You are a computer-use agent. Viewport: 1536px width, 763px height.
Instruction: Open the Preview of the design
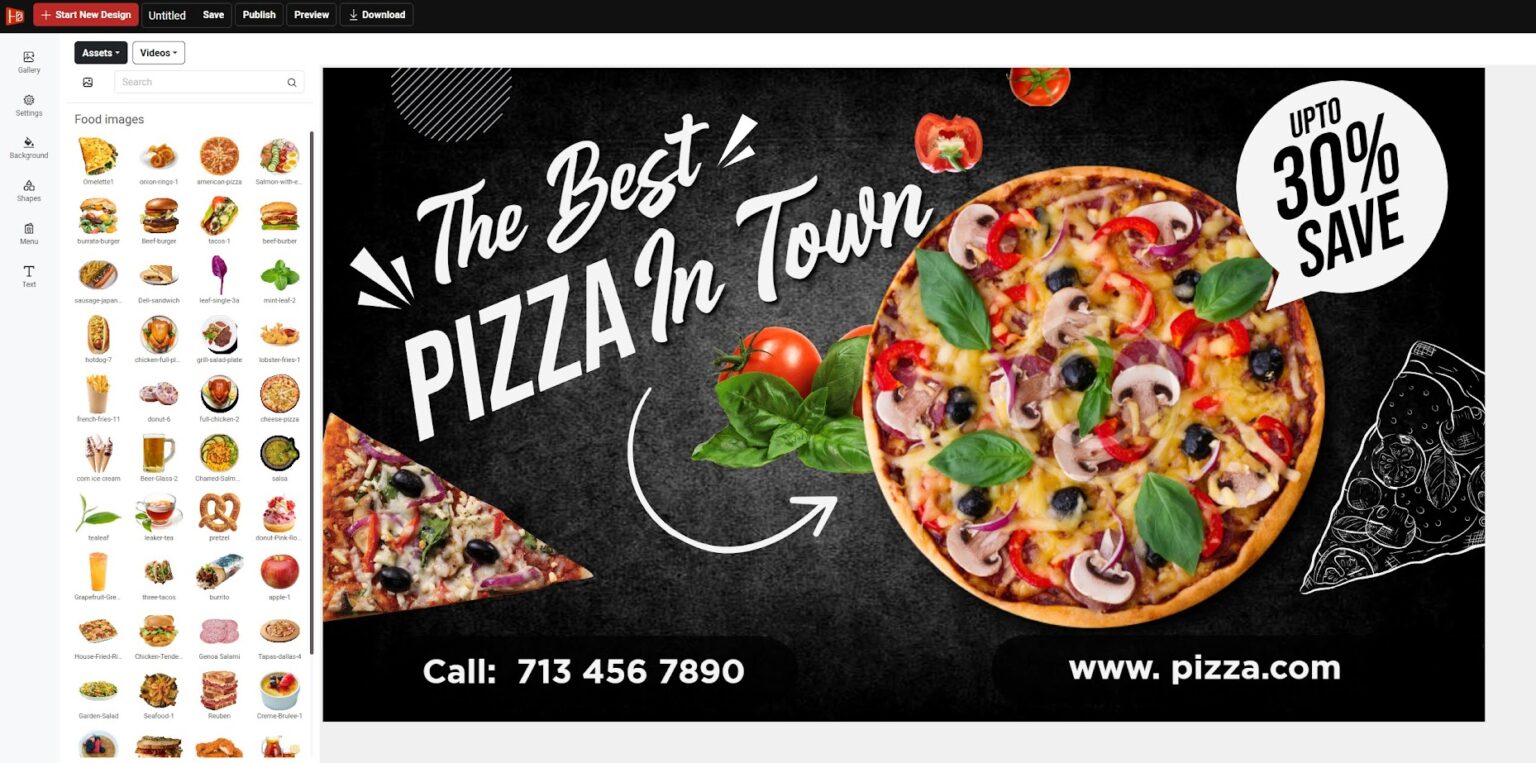[x=311, y=15]
